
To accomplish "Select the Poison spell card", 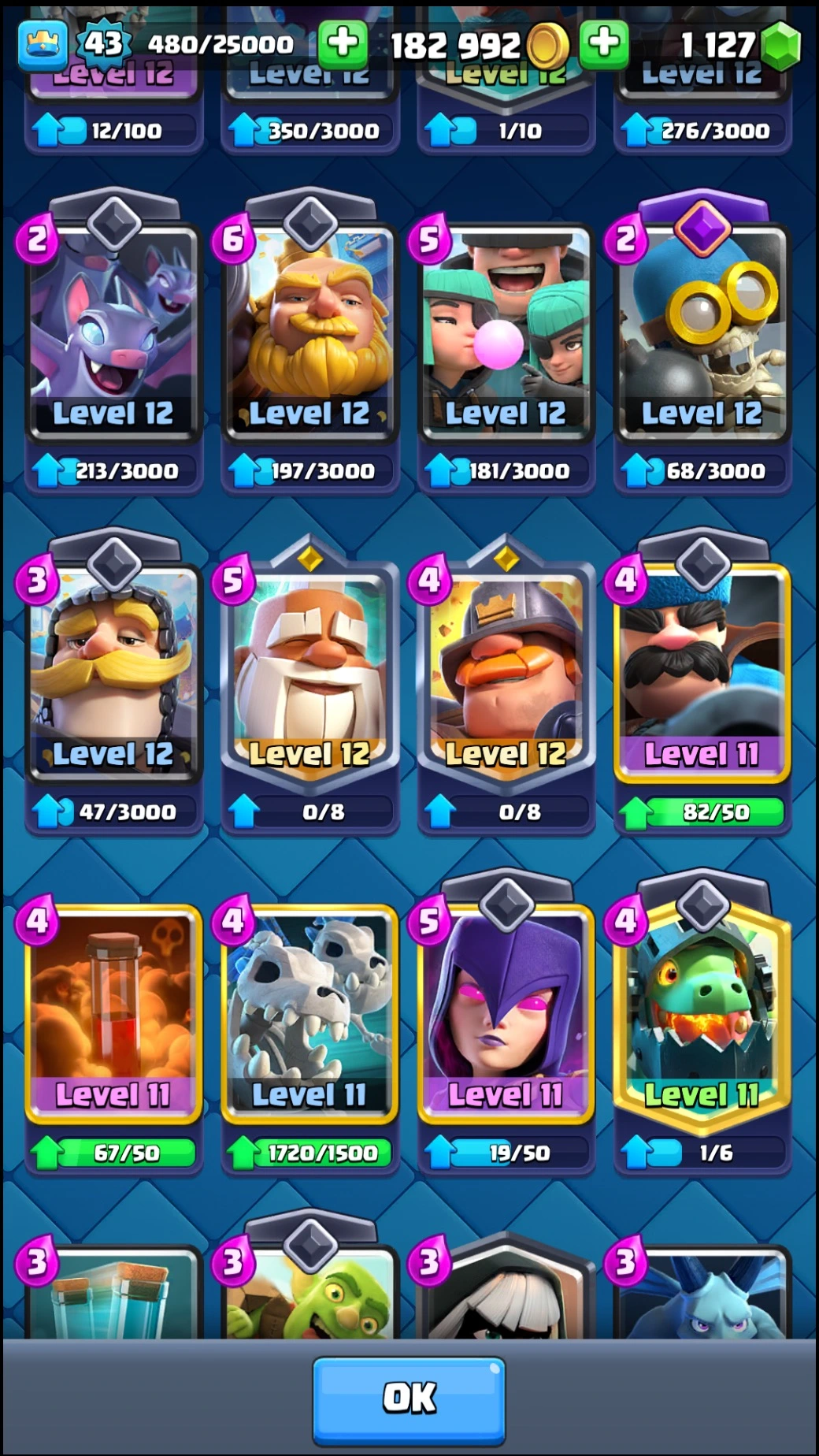I will [x=114, y=1012].
